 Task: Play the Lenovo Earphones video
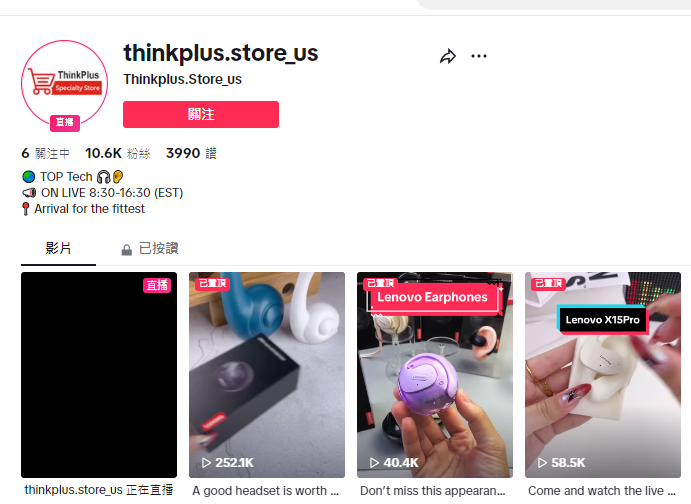(435, 375)
